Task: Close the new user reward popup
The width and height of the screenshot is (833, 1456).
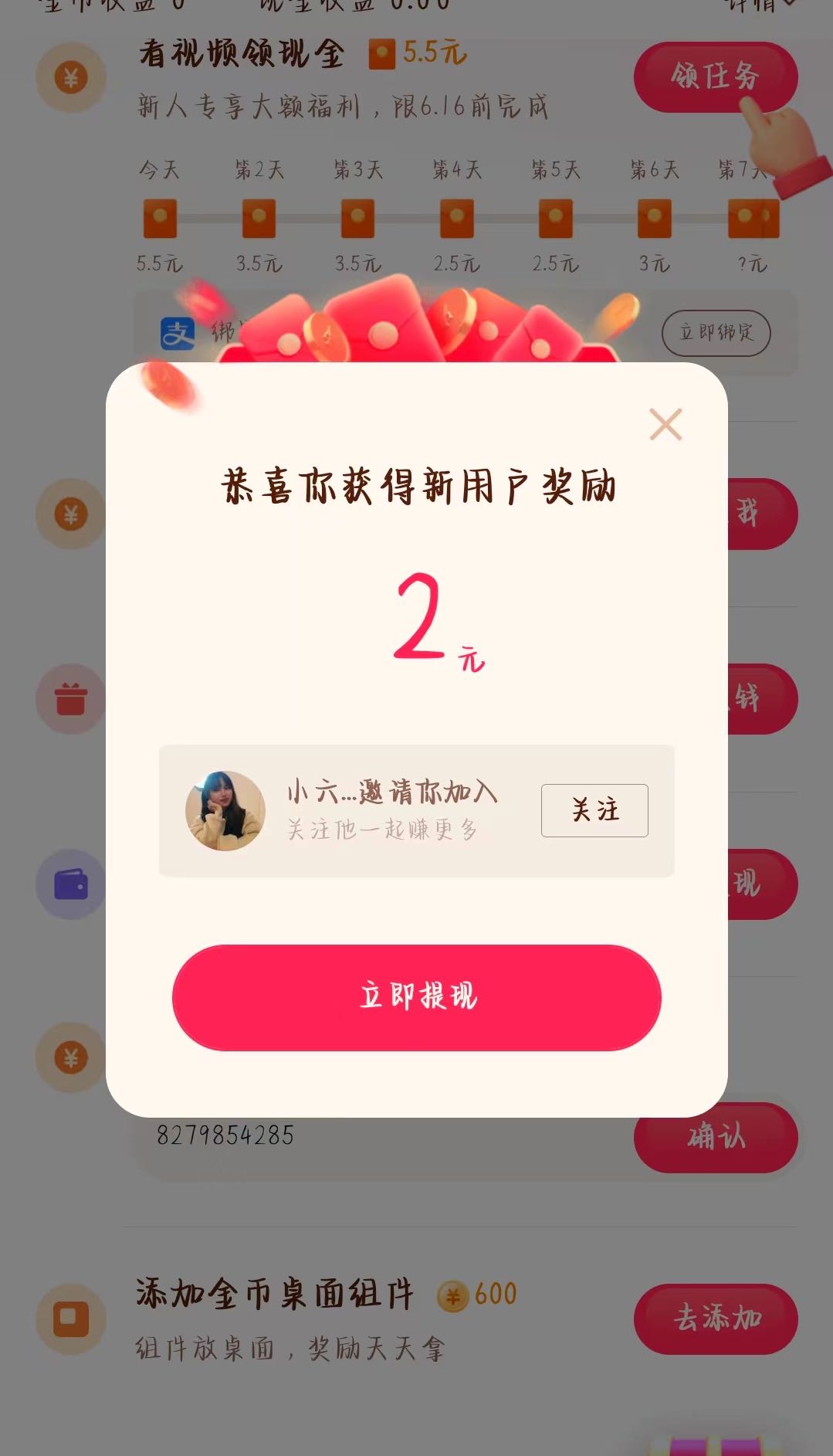Action: pyautogui.click(x=665, y=424)
